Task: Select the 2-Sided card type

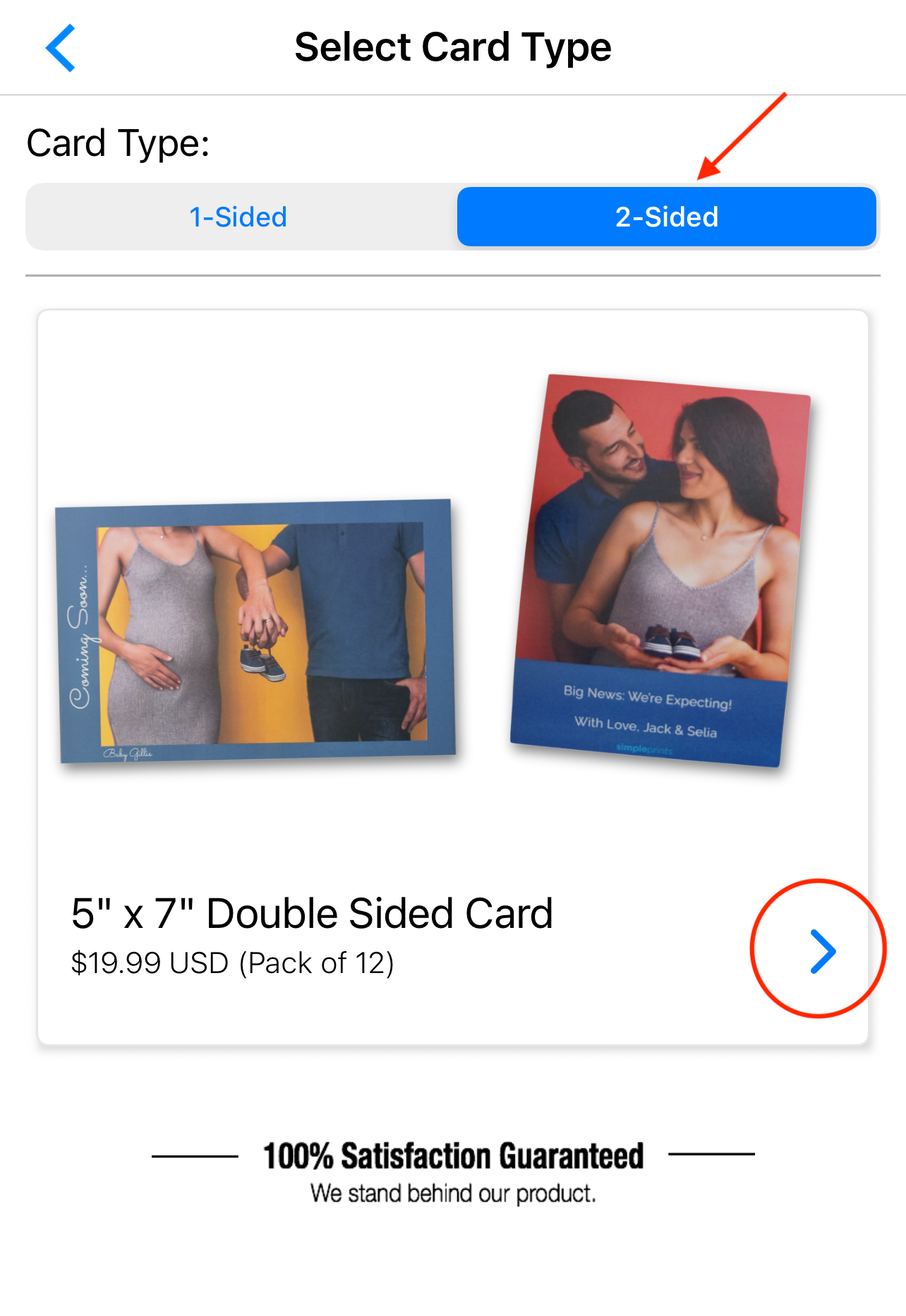Action: tap(666, 217)
